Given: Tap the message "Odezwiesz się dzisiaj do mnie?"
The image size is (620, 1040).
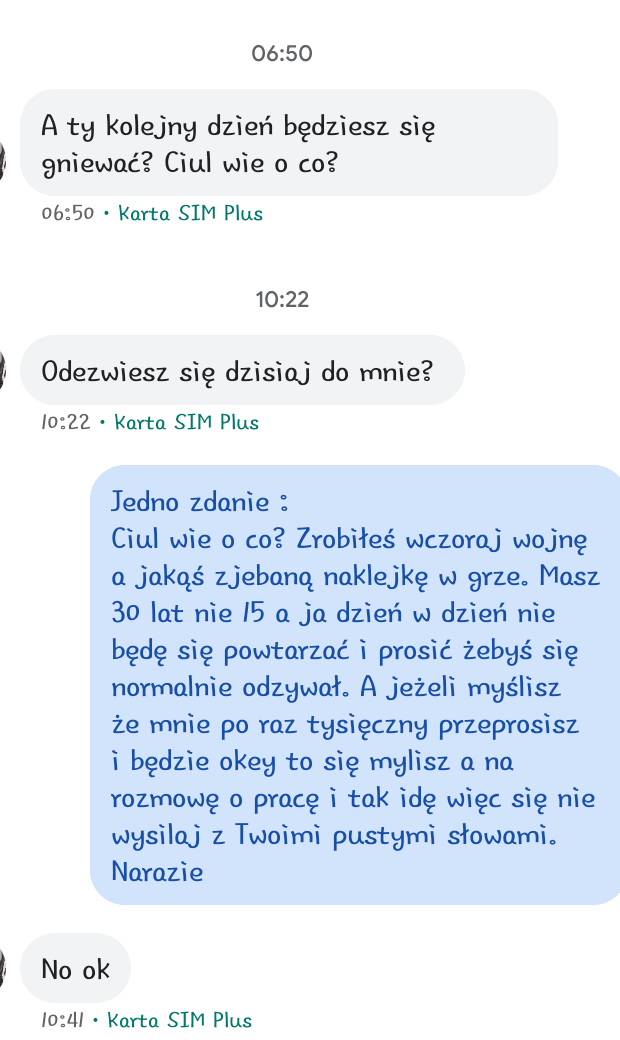Looking at the screenshot, I should click(240, 371).
